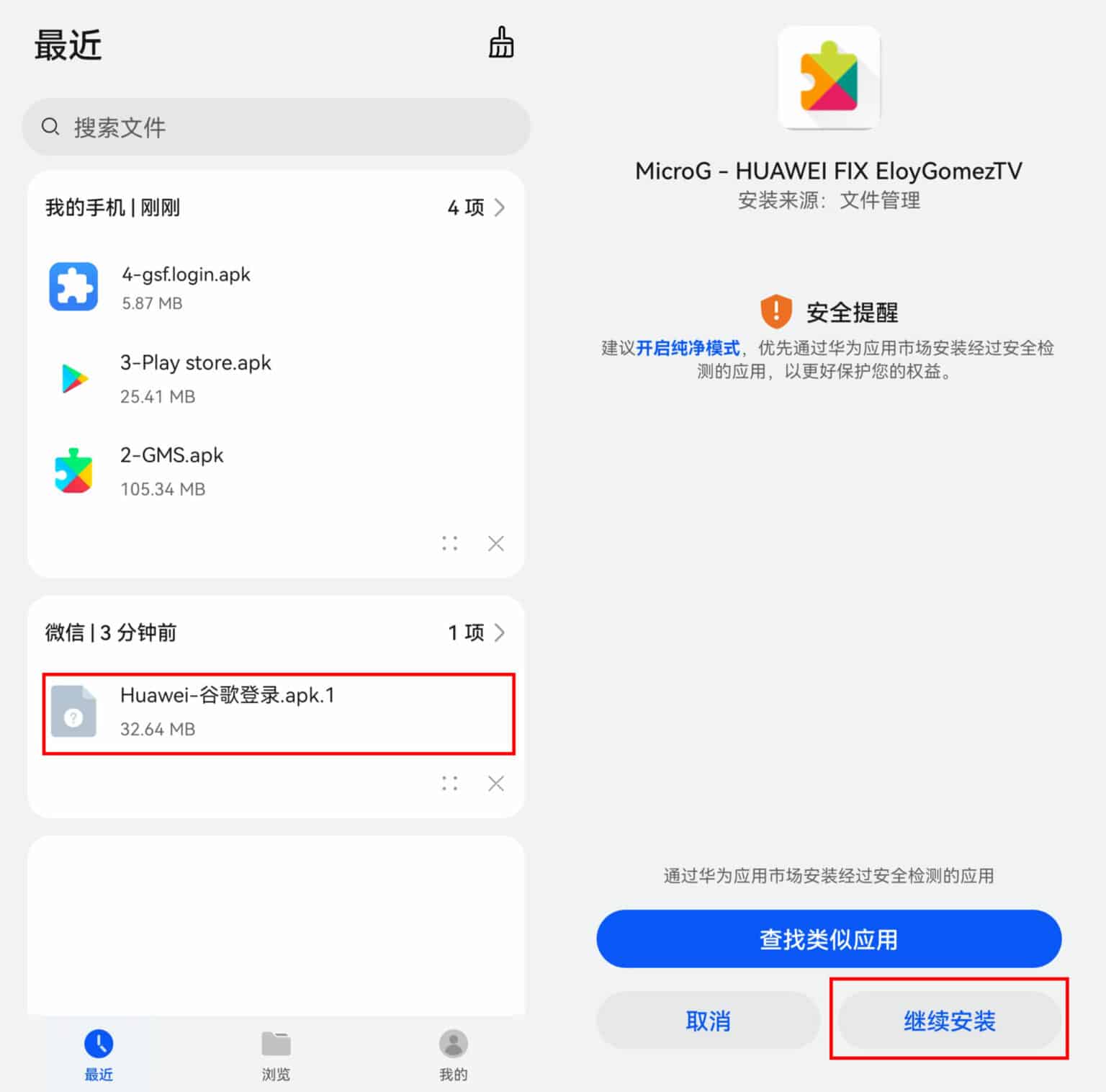Switch to the 最近 tab
The width and height of the screenshot is (1106, 1092).
pos(99,1055)
